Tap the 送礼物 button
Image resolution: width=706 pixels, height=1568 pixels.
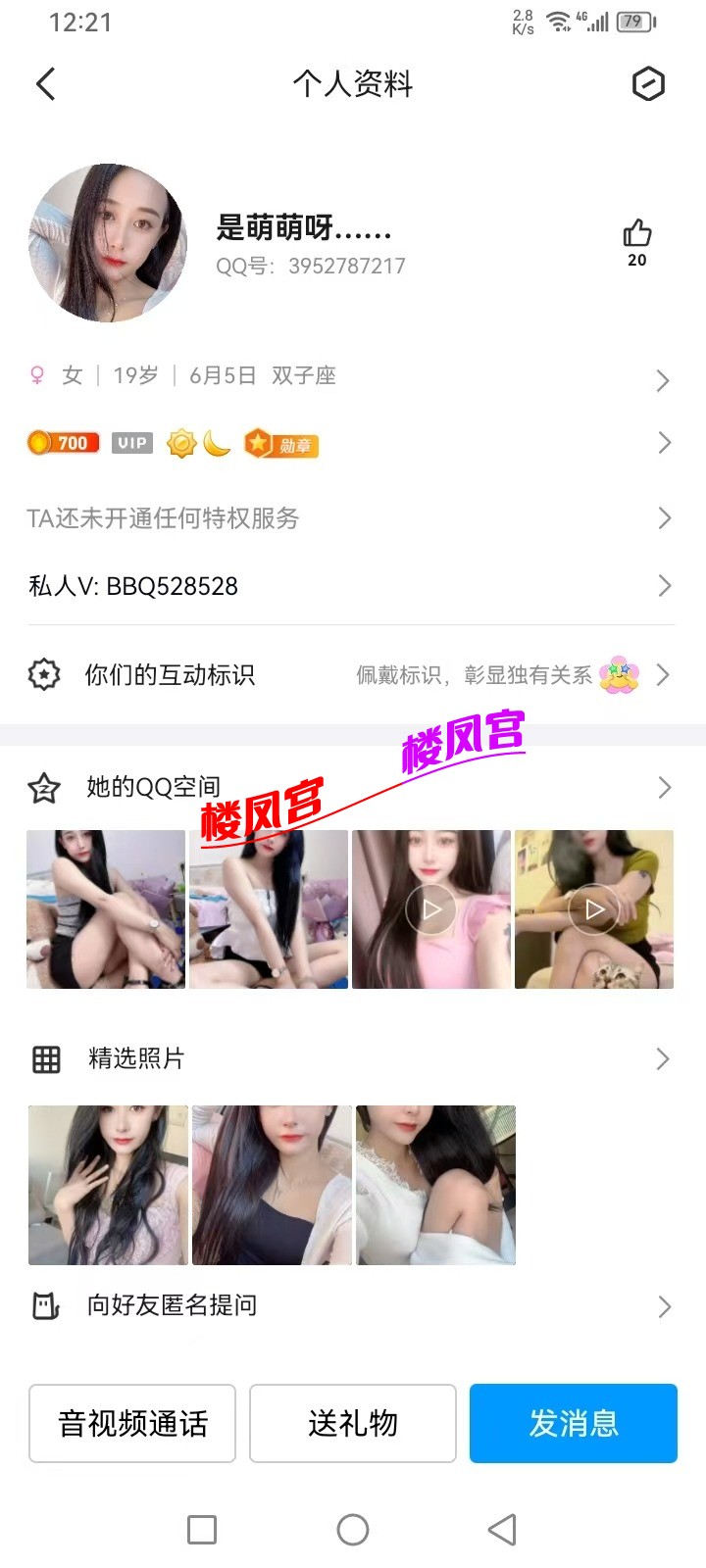[x=353, y=1423]
